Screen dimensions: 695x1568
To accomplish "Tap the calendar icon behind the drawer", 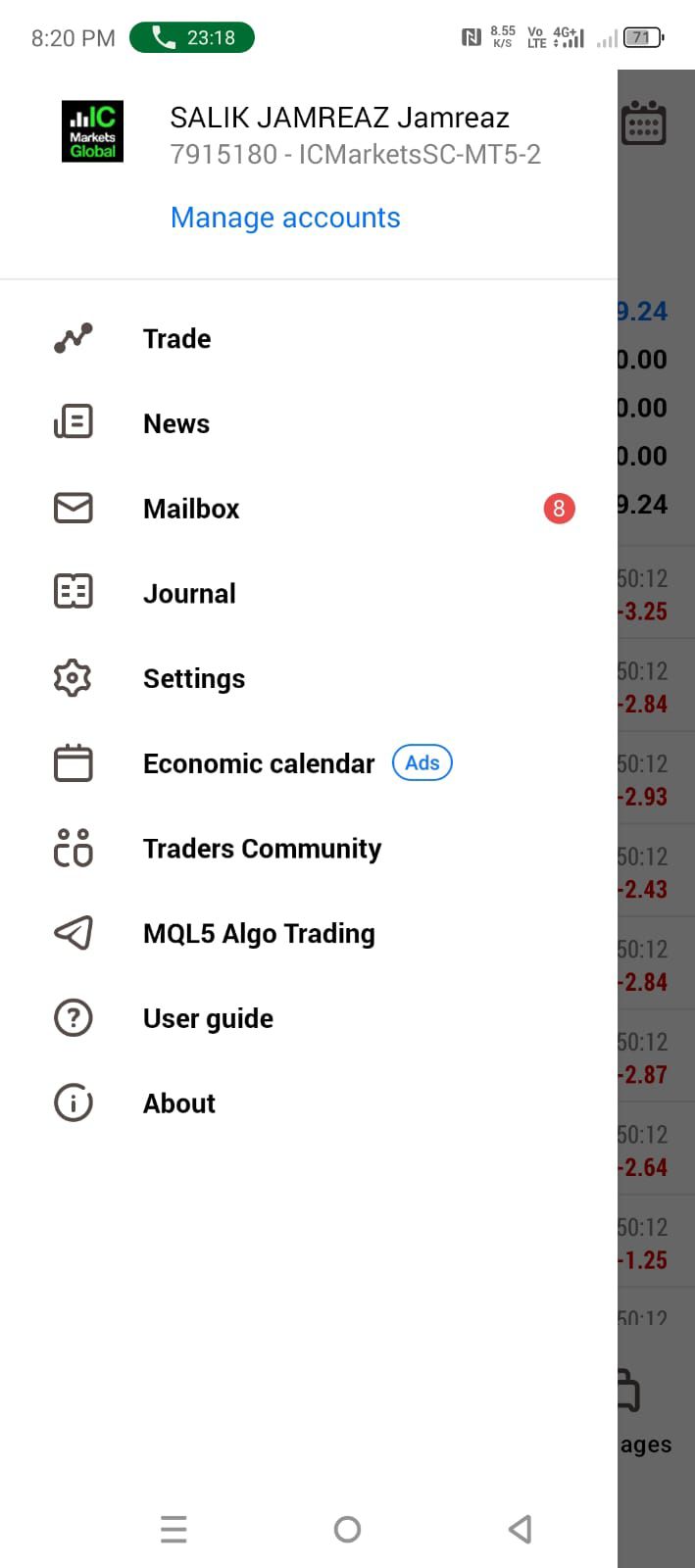I will pyautogui.click(x=644, y=123).
